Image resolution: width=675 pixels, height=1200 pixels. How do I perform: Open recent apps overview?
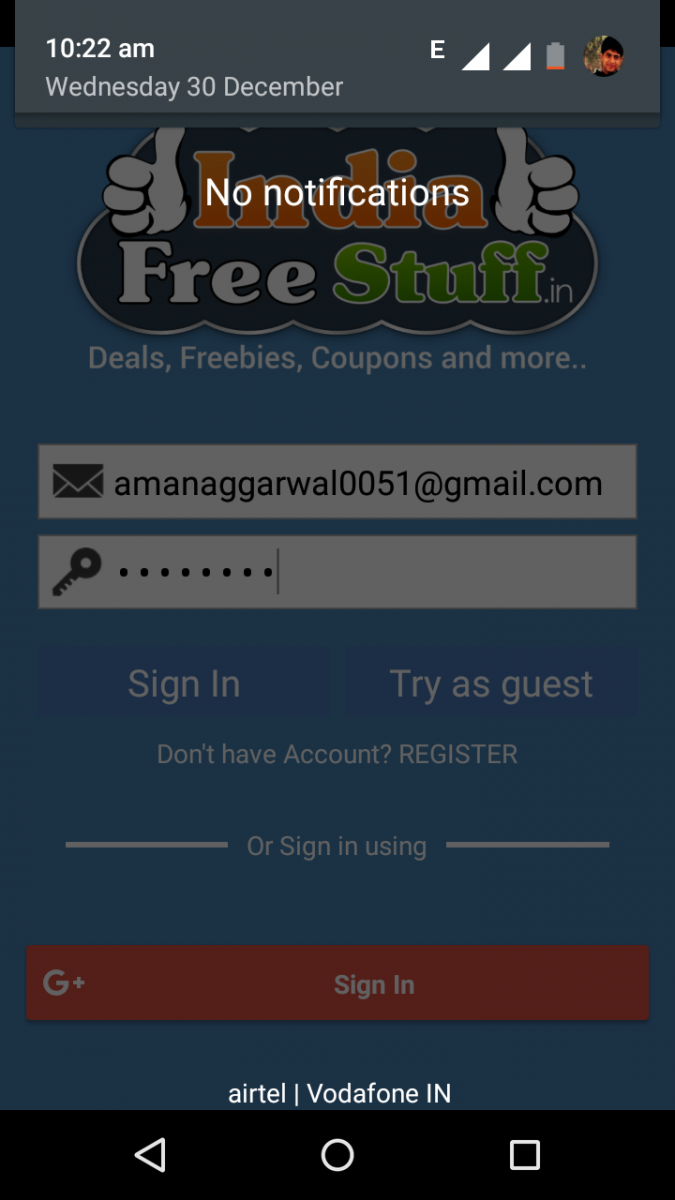(525, 1155)
